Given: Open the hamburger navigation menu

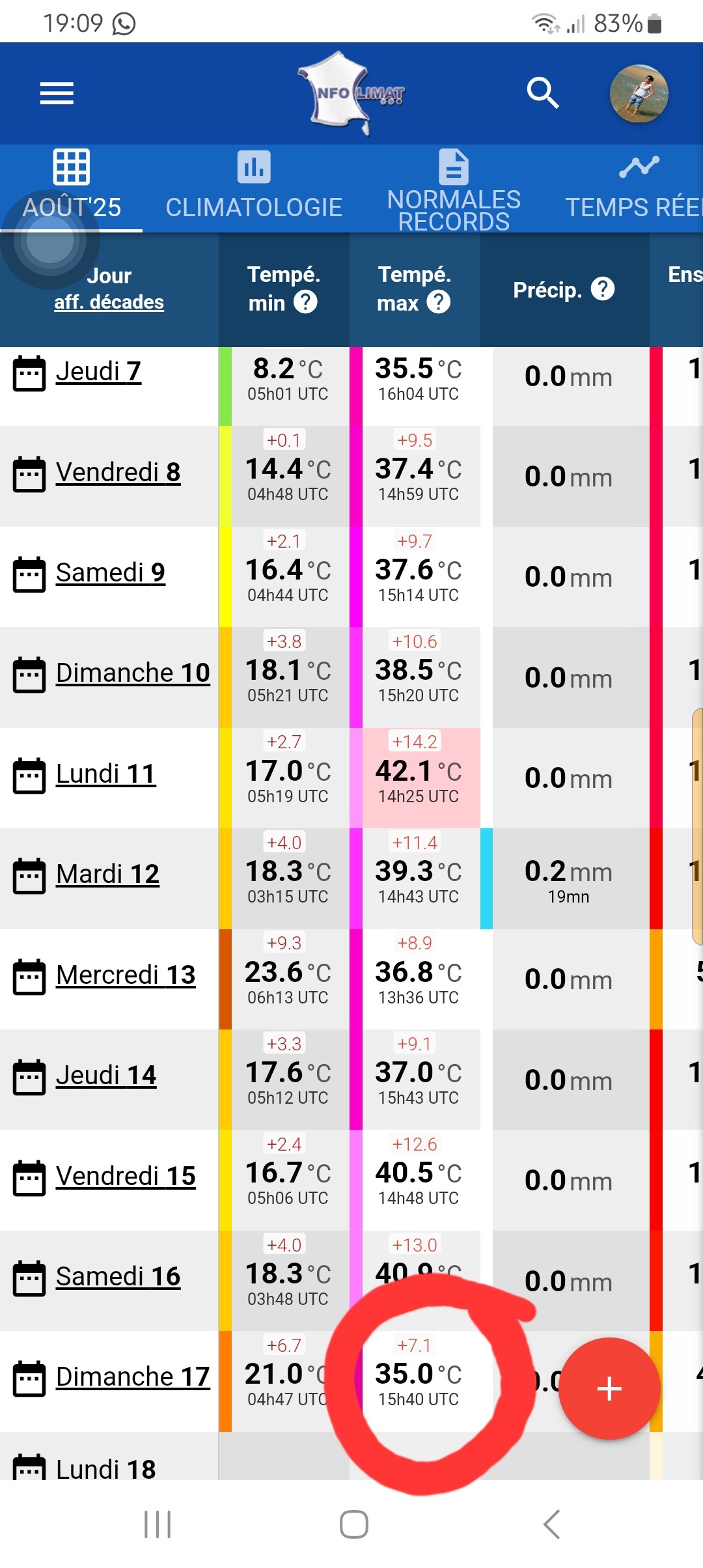Looking at the screenshot, I should pos(57,93).
